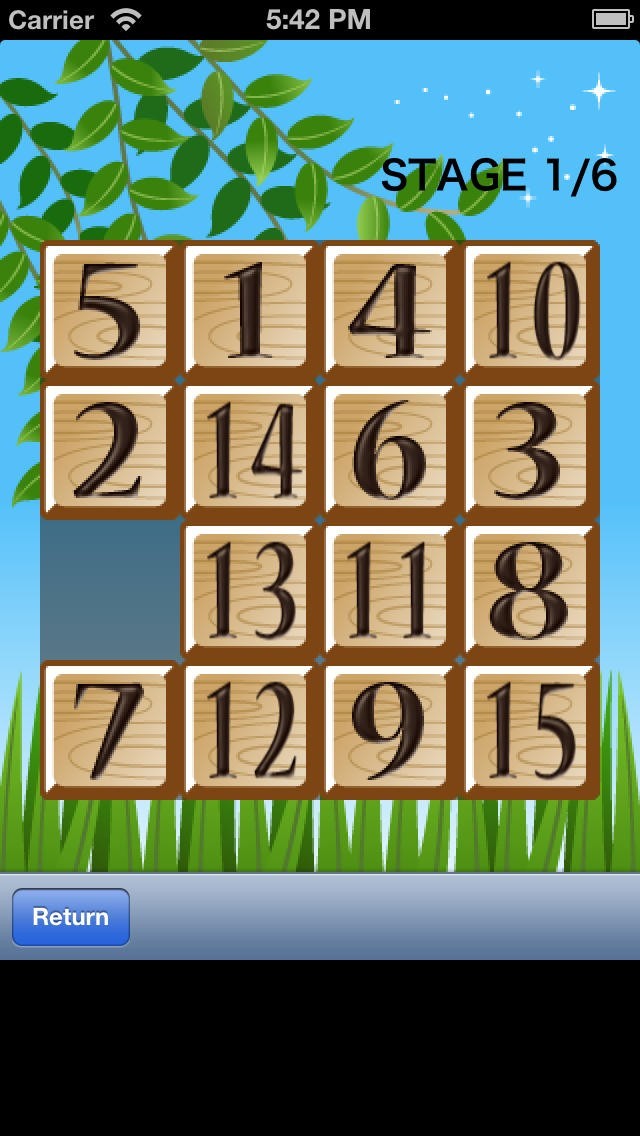Tap tile number 11
Screen dimensions: 640x1136
tap(389, 590)
